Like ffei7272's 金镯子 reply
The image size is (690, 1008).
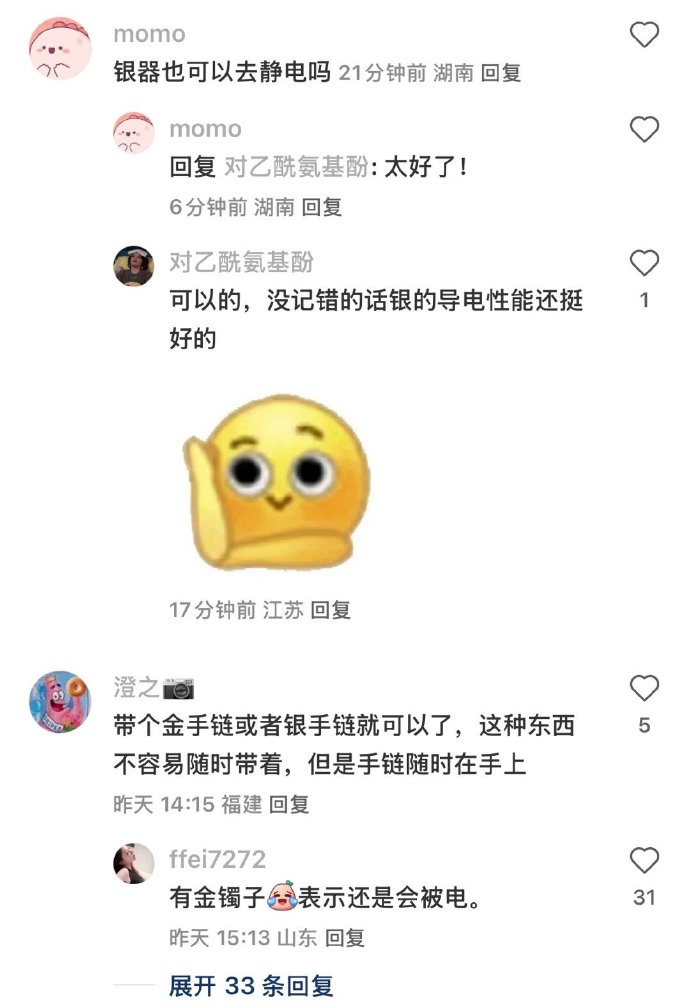(645, 861)
